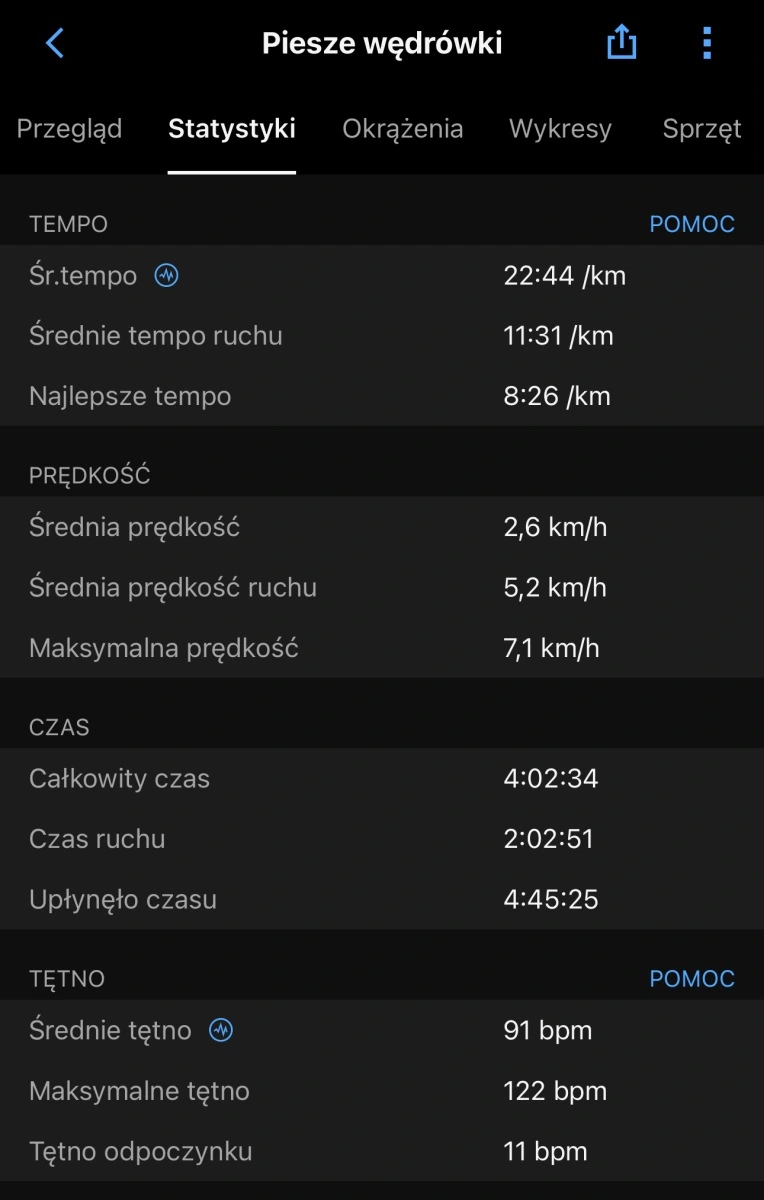Tap the Maksymalna prędkość row
This screenshot has width=764, height=1200.
coord(380,648)
